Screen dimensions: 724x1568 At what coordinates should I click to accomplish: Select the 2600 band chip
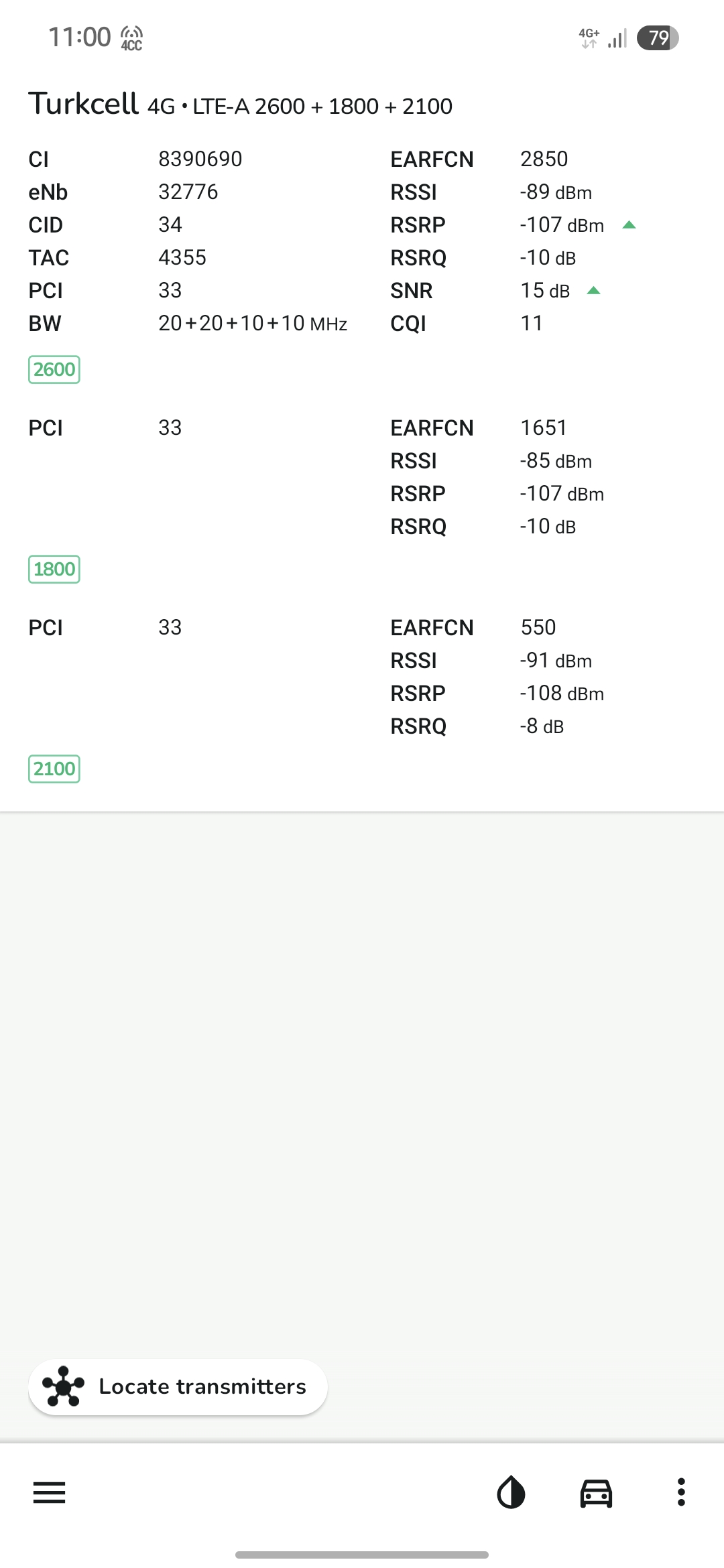[x=54, y=369]
